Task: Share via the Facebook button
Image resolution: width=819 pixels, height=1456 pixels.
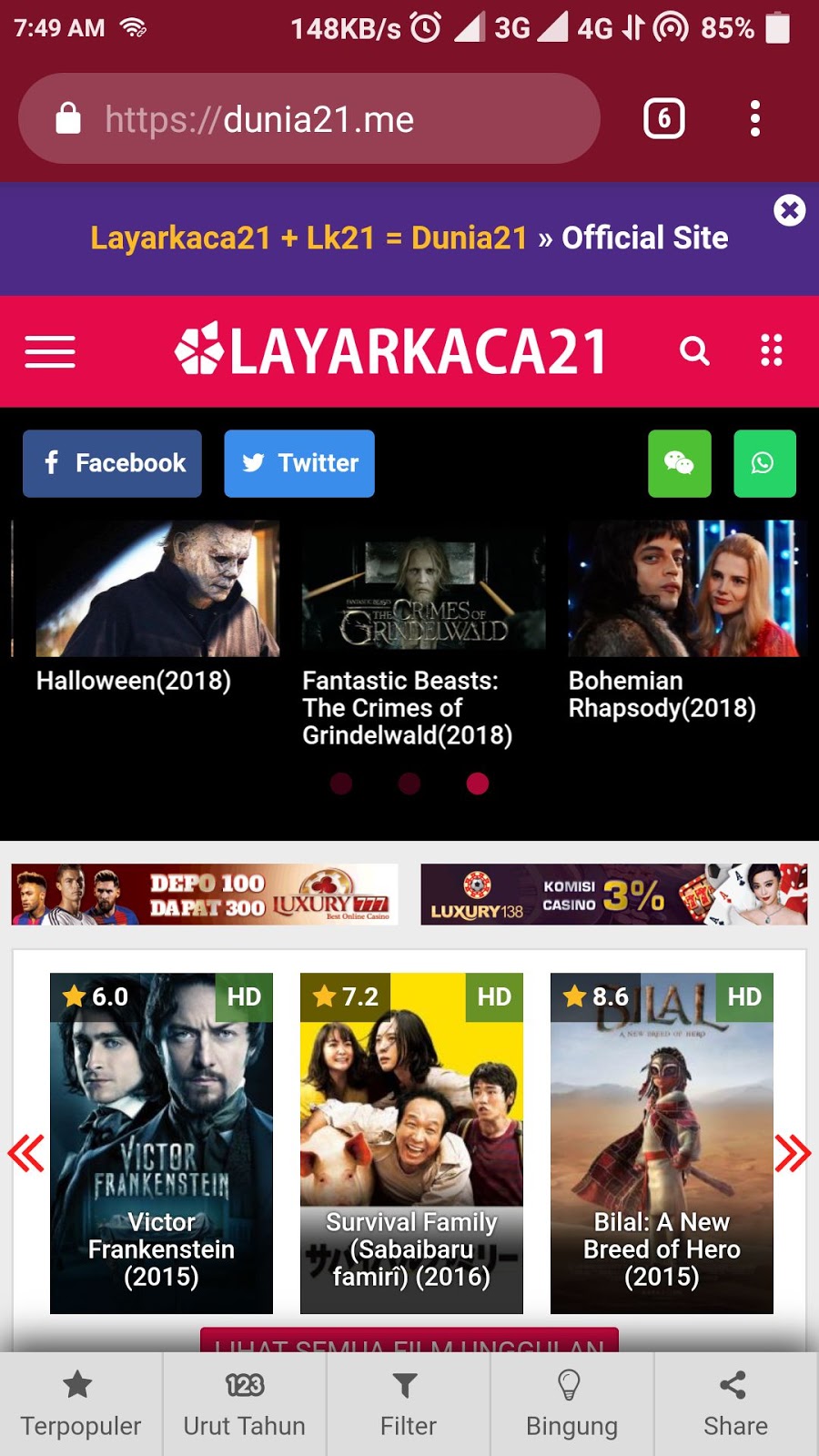Action: (x=112, y=463)
